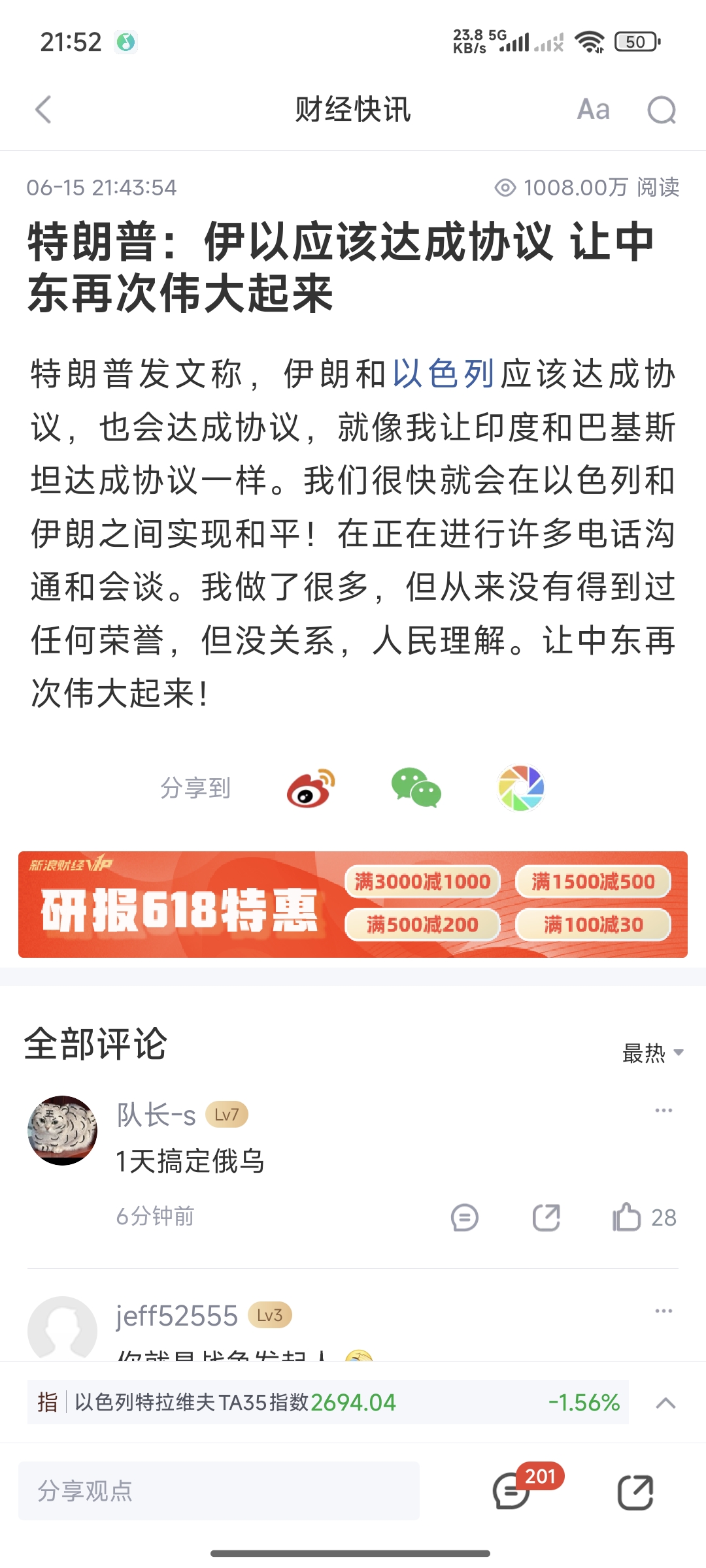Go back from the 财经快讯 page
The image size is (706, 1568).
43,110
